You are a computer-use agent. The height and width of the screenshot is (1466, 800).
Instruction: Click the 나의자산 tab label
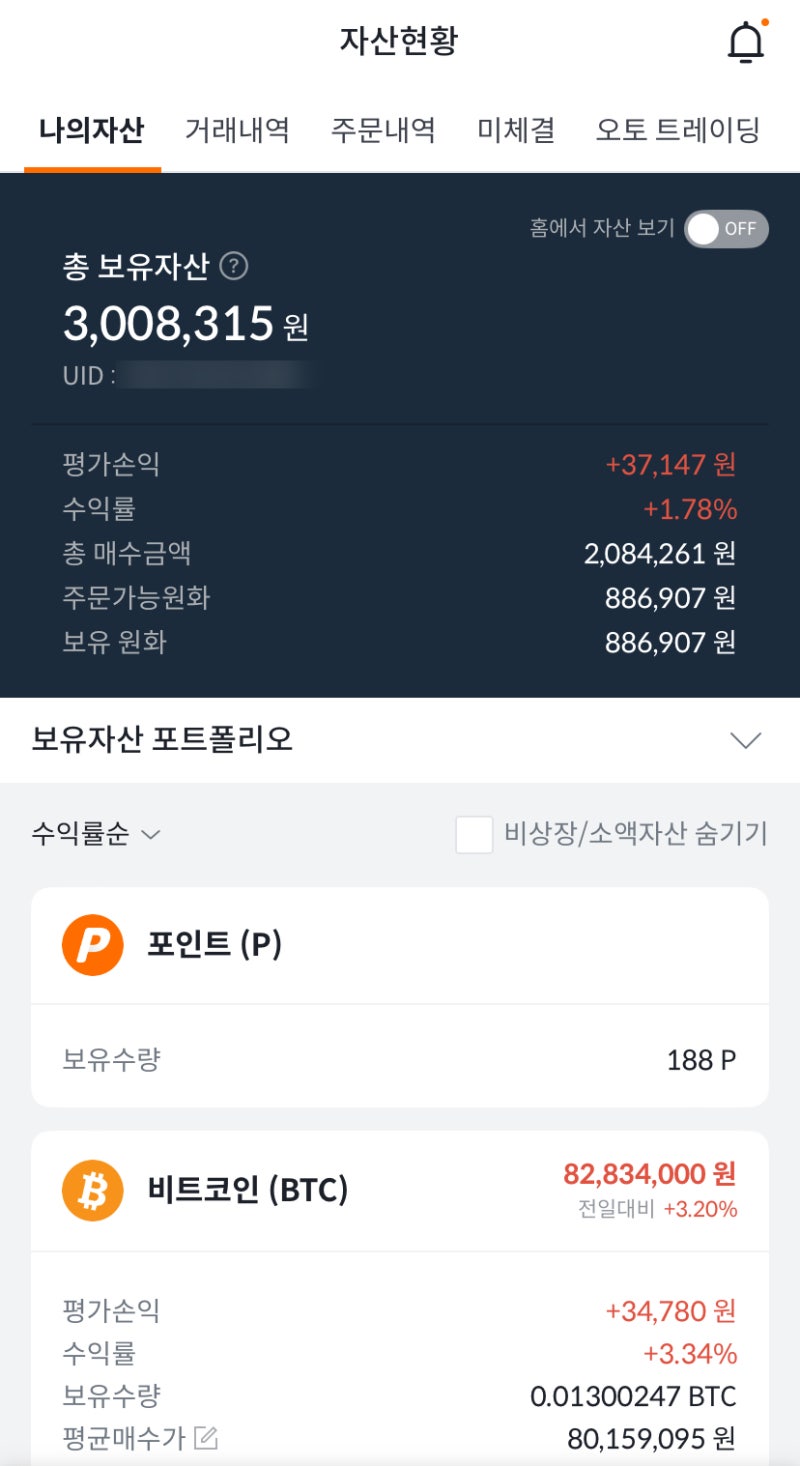[x=91, y=130]
